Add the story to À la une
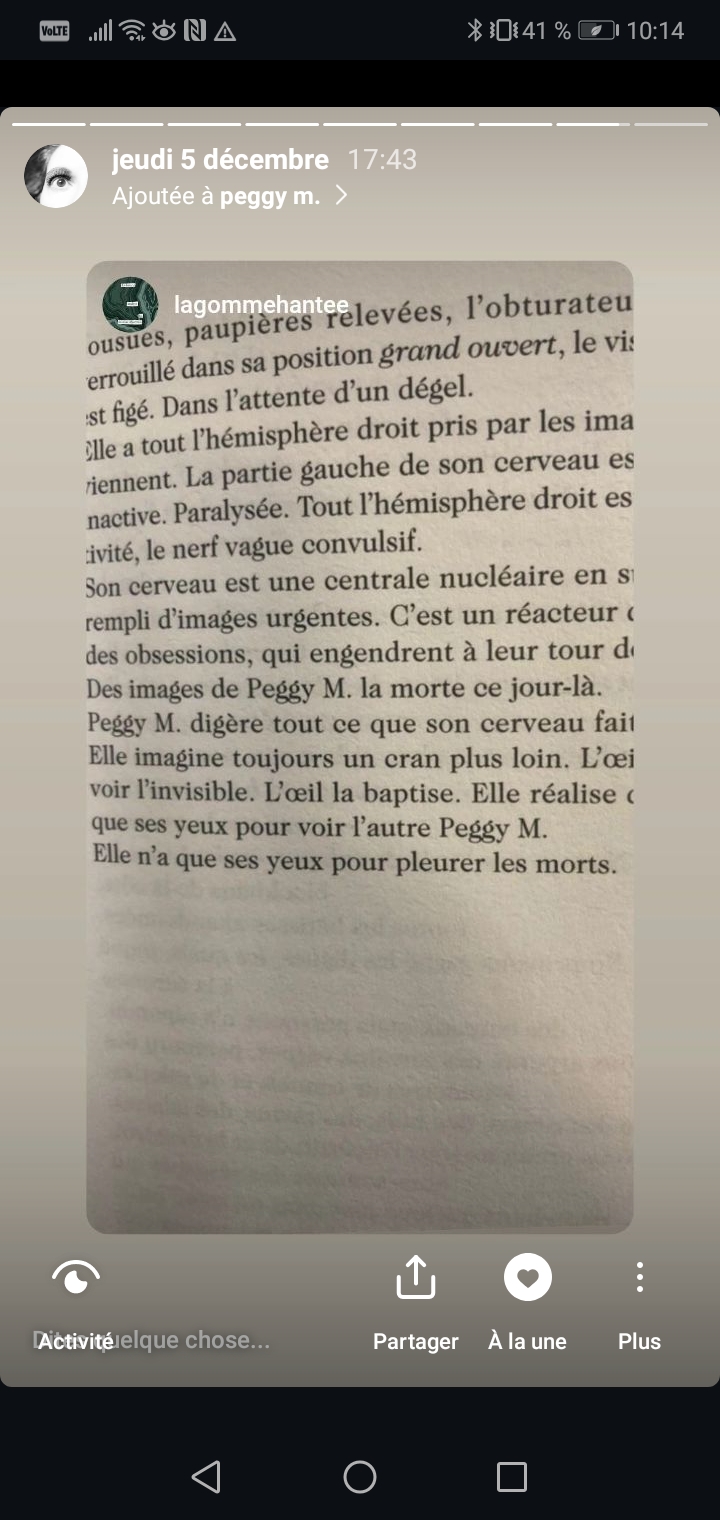Viewport: 720px width, 1520px height. 527,1298
